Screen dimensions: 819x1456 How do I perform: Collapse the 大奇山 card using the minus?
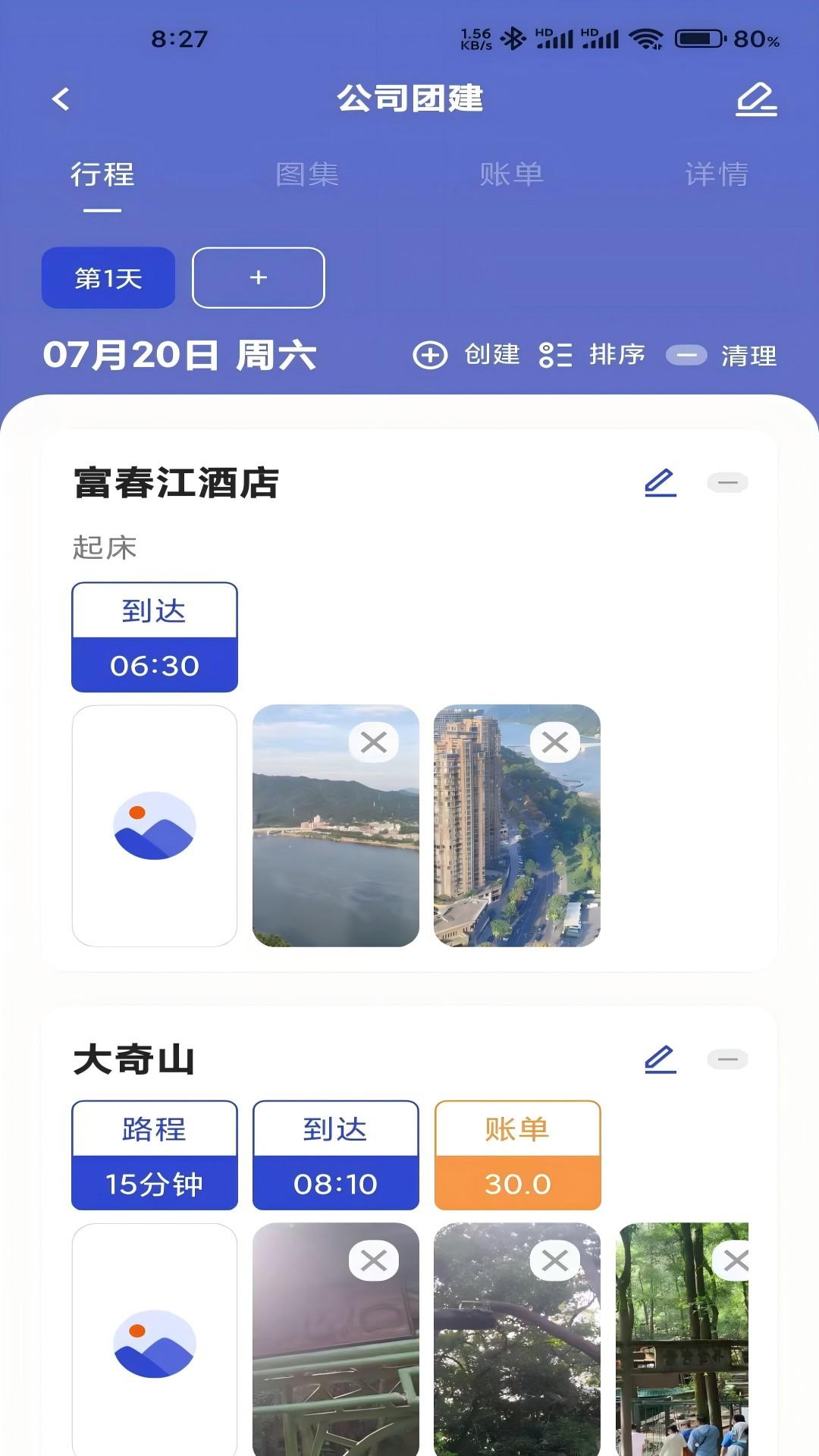[x=727, y=1060]
